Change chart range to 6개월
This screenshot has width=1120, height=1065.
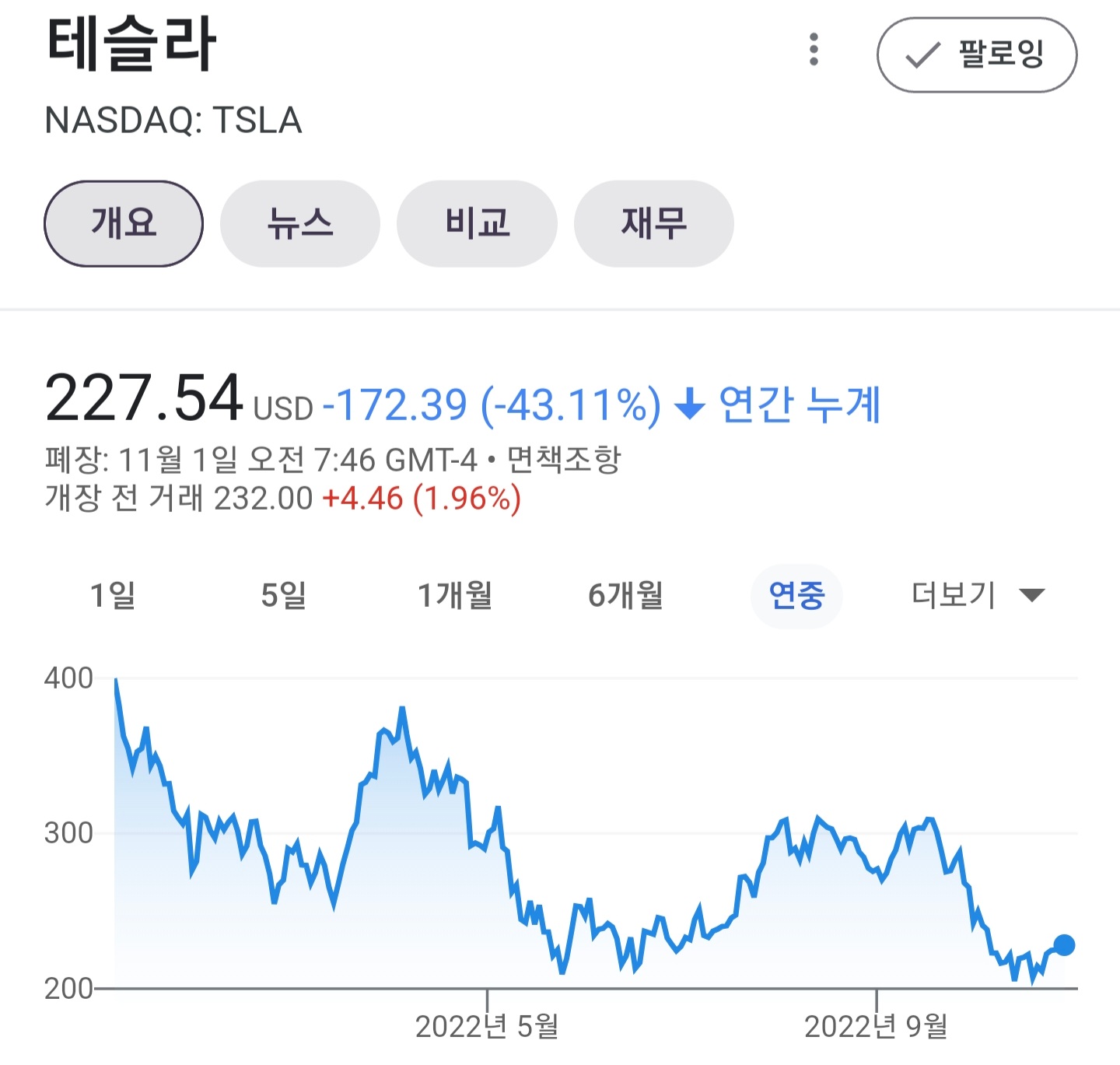pos(625,596)
